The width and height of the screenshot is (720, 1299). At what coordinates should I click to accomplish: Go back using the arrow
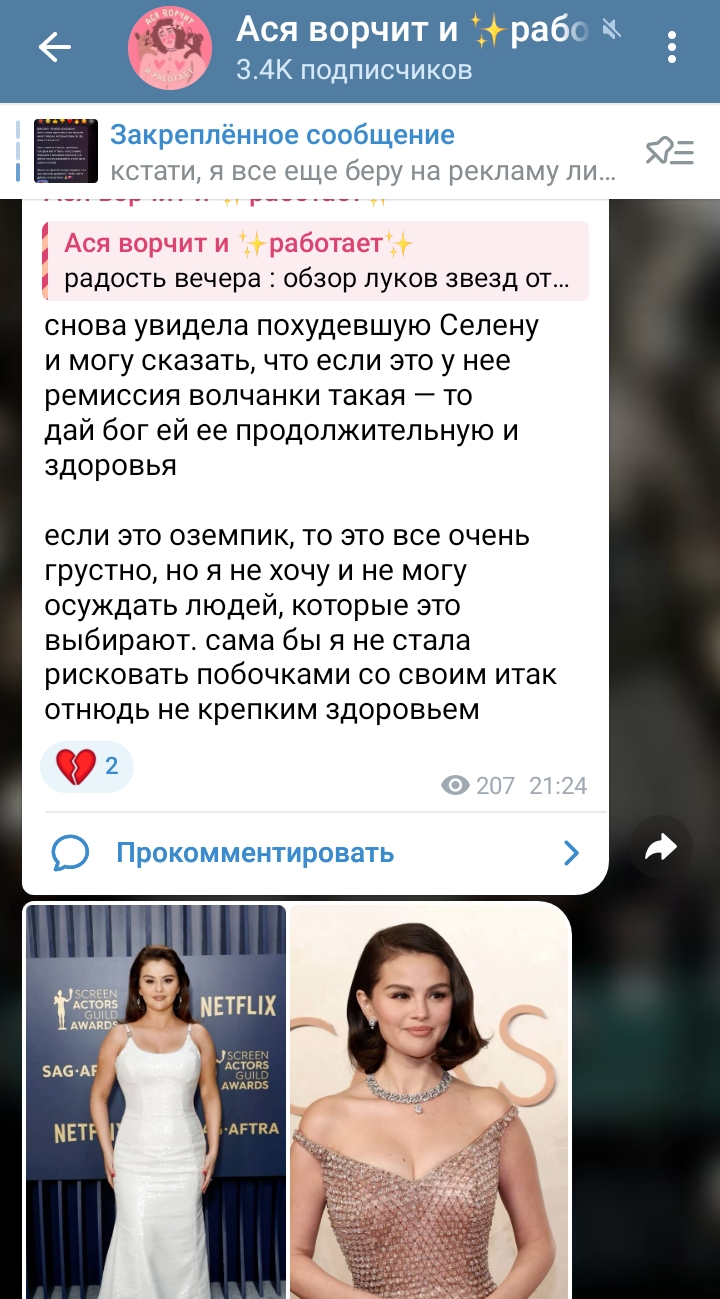54,47
